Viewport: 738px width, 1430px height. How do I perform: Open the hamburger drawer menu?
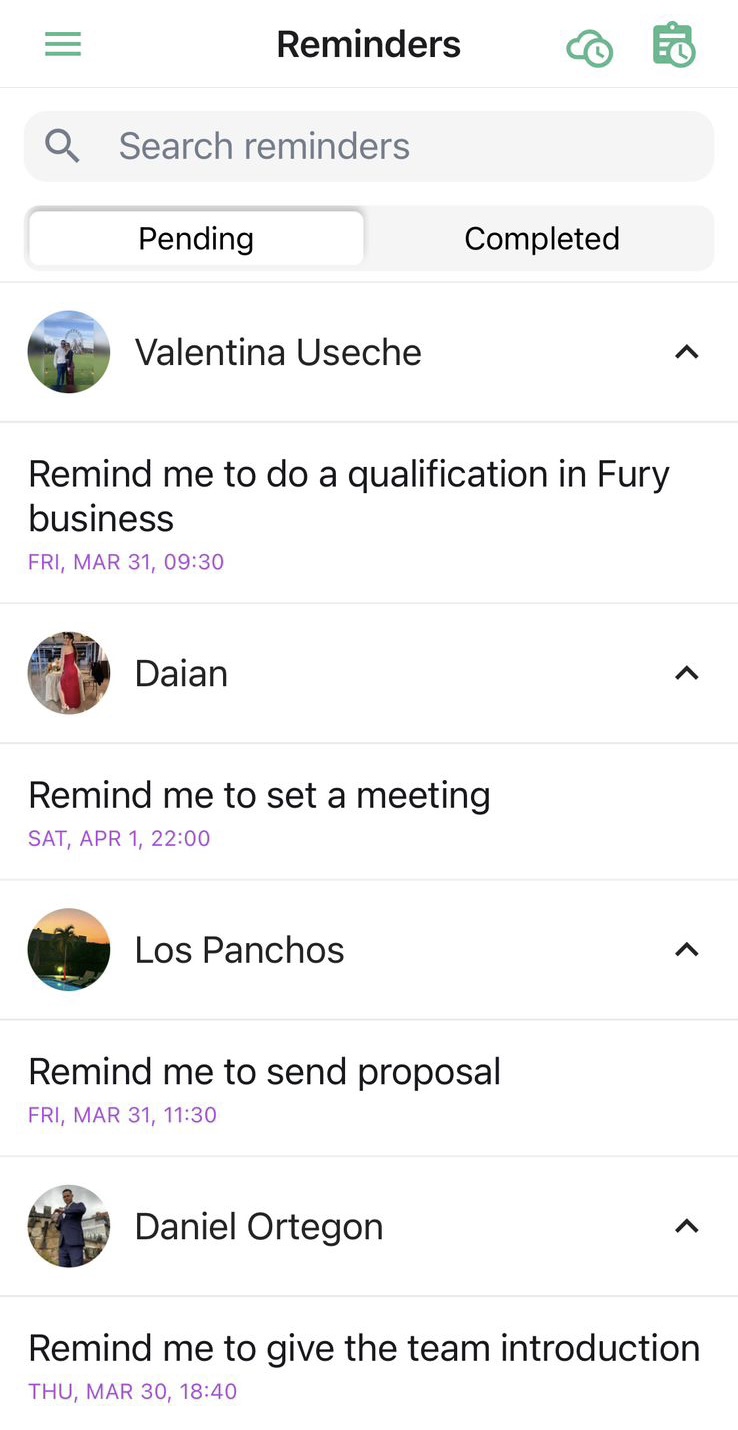click(63, 44)
